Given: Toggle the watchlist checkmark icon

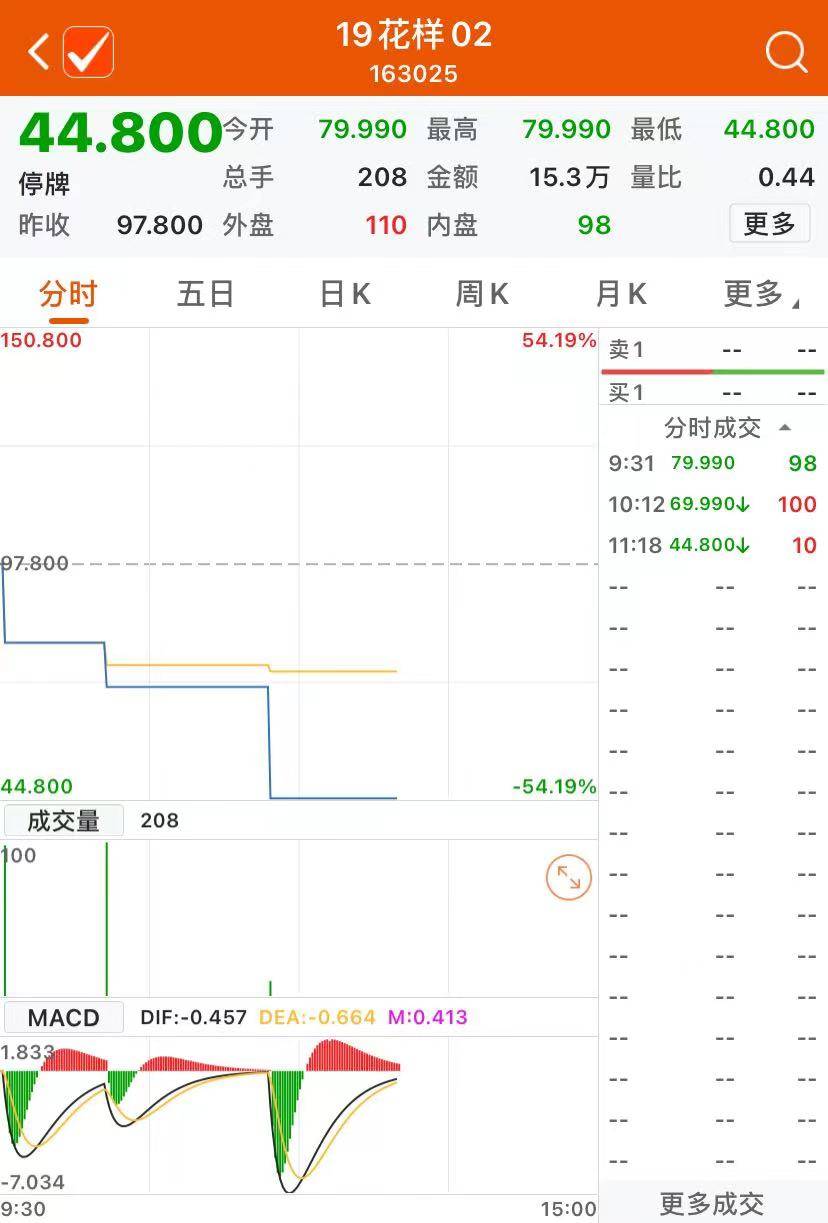Looking at the screenshot, I should (x=88, y=51).
